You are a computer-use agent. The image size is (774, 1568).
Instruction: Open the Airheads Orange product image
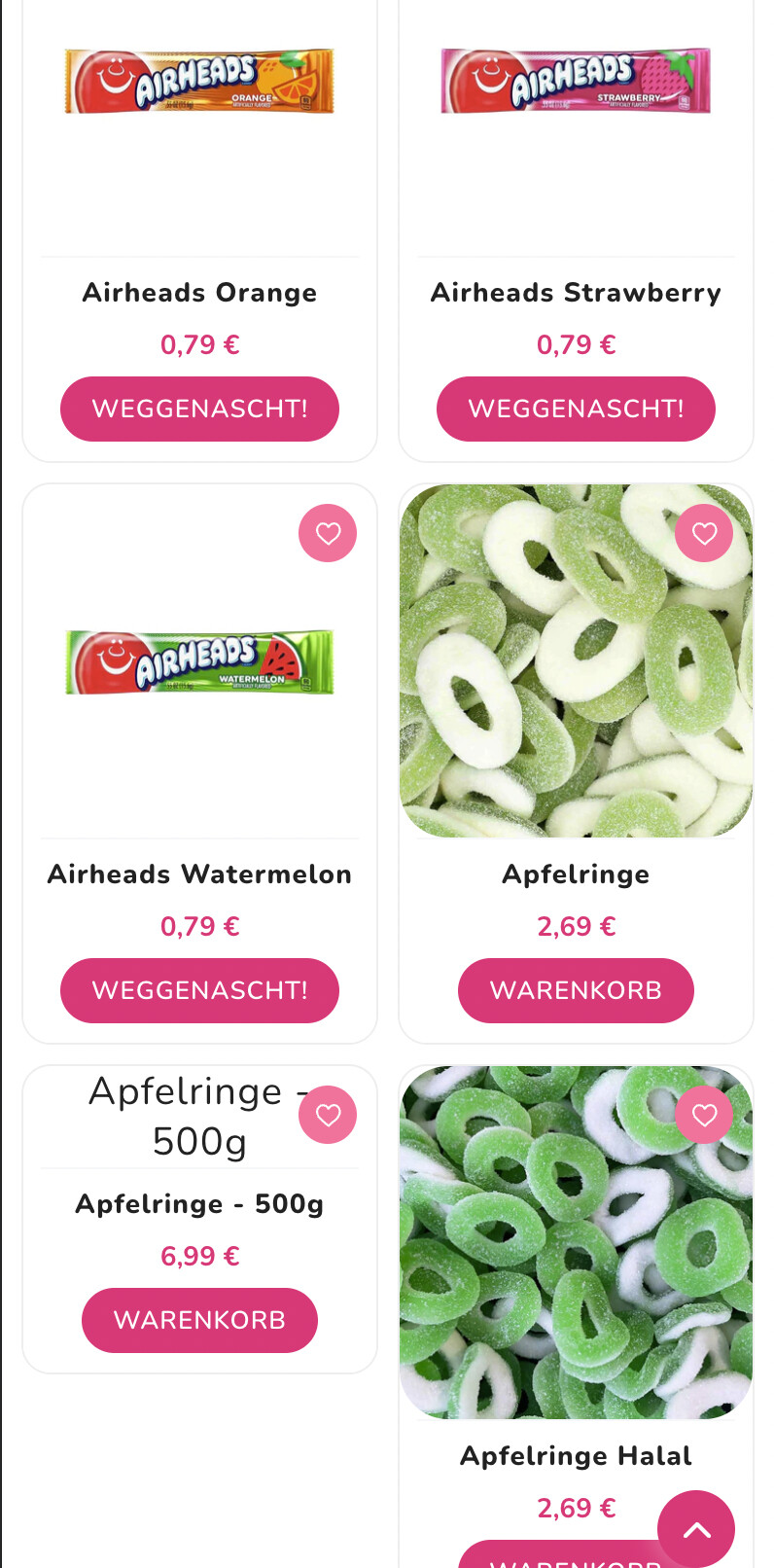click(x=199, y=82)
